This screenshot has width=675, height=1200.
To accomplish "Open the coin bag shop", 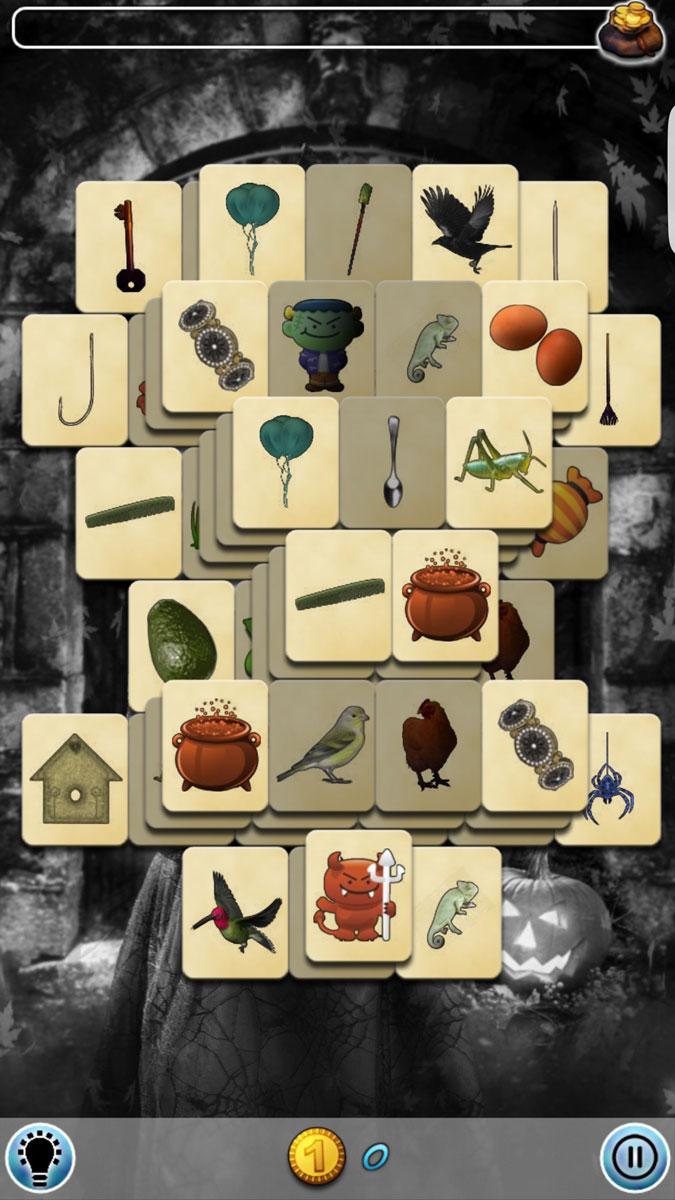I will (631, 30).
